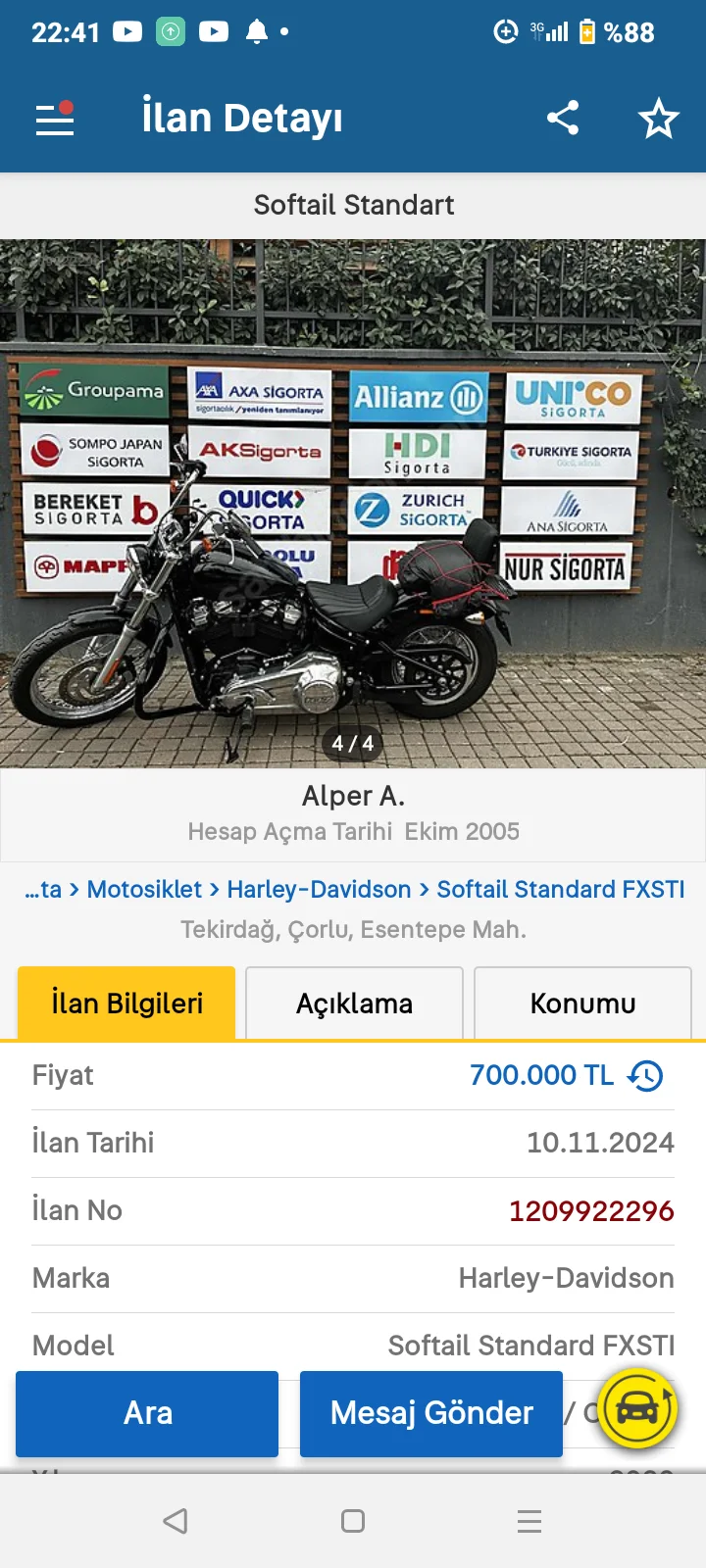The height and width of the screenshot is (1568, 706).
Task: Tap Mesaj Gönder to message seller
Action: pos(431,1413)
